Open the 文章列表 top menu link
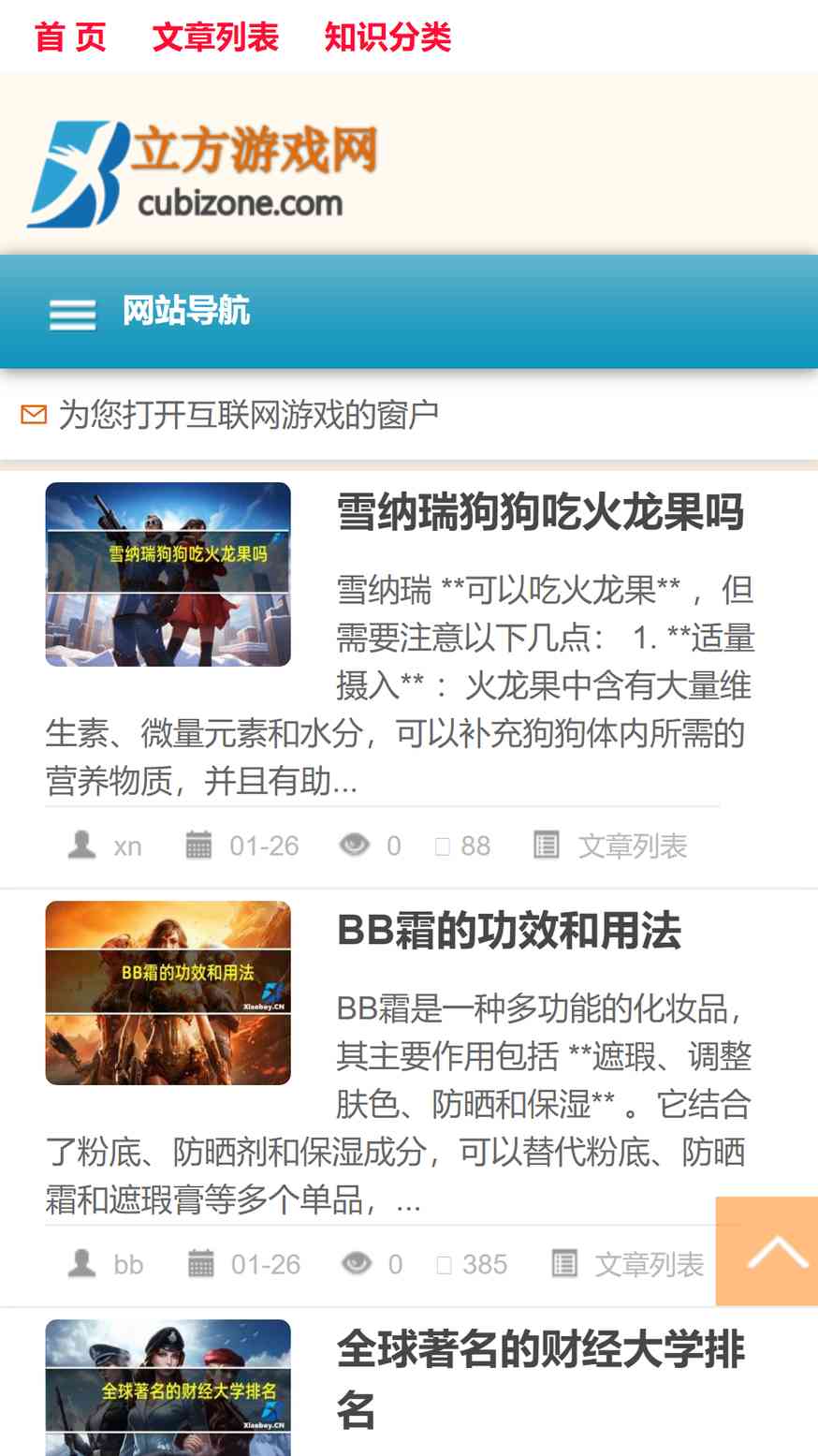Image resolution: width=818 pixels, height=1456 pixels. point(215,37)
